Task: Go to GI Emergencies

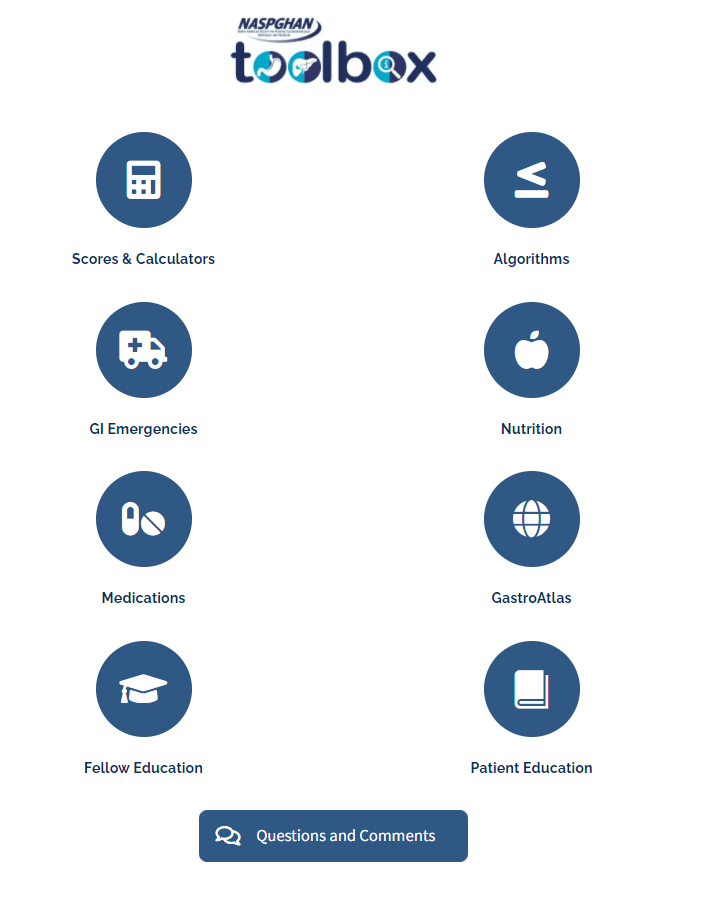Action: click(x=143, y=350)
